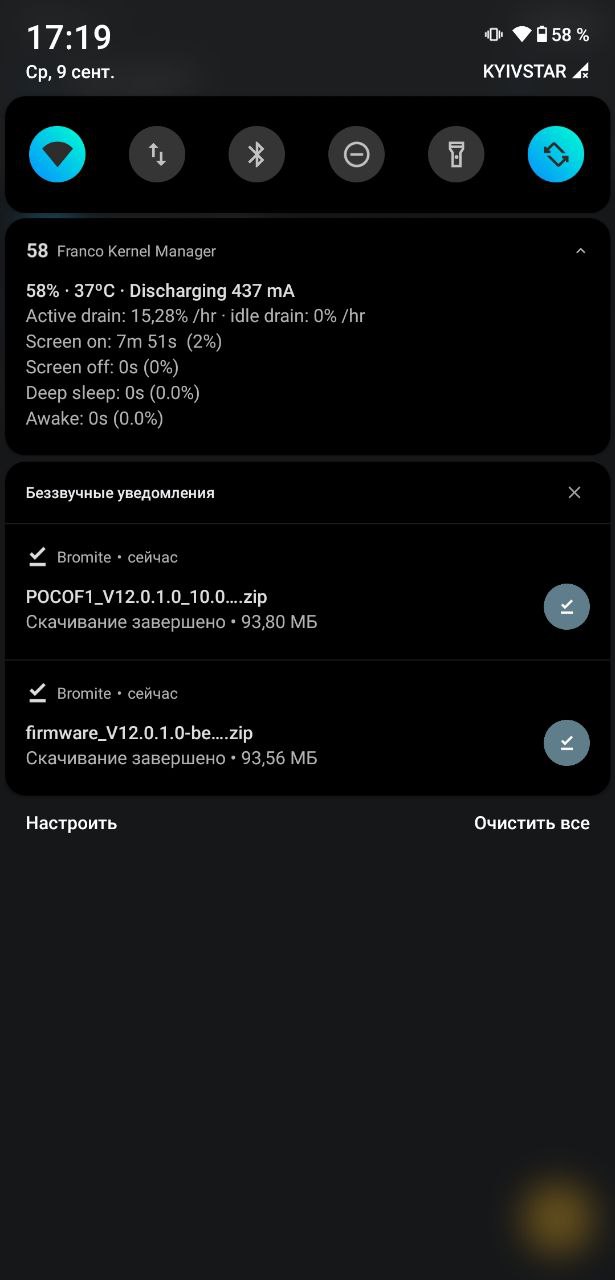
Task: Enable Do Not Disturb mode
Action: [357, 154]
